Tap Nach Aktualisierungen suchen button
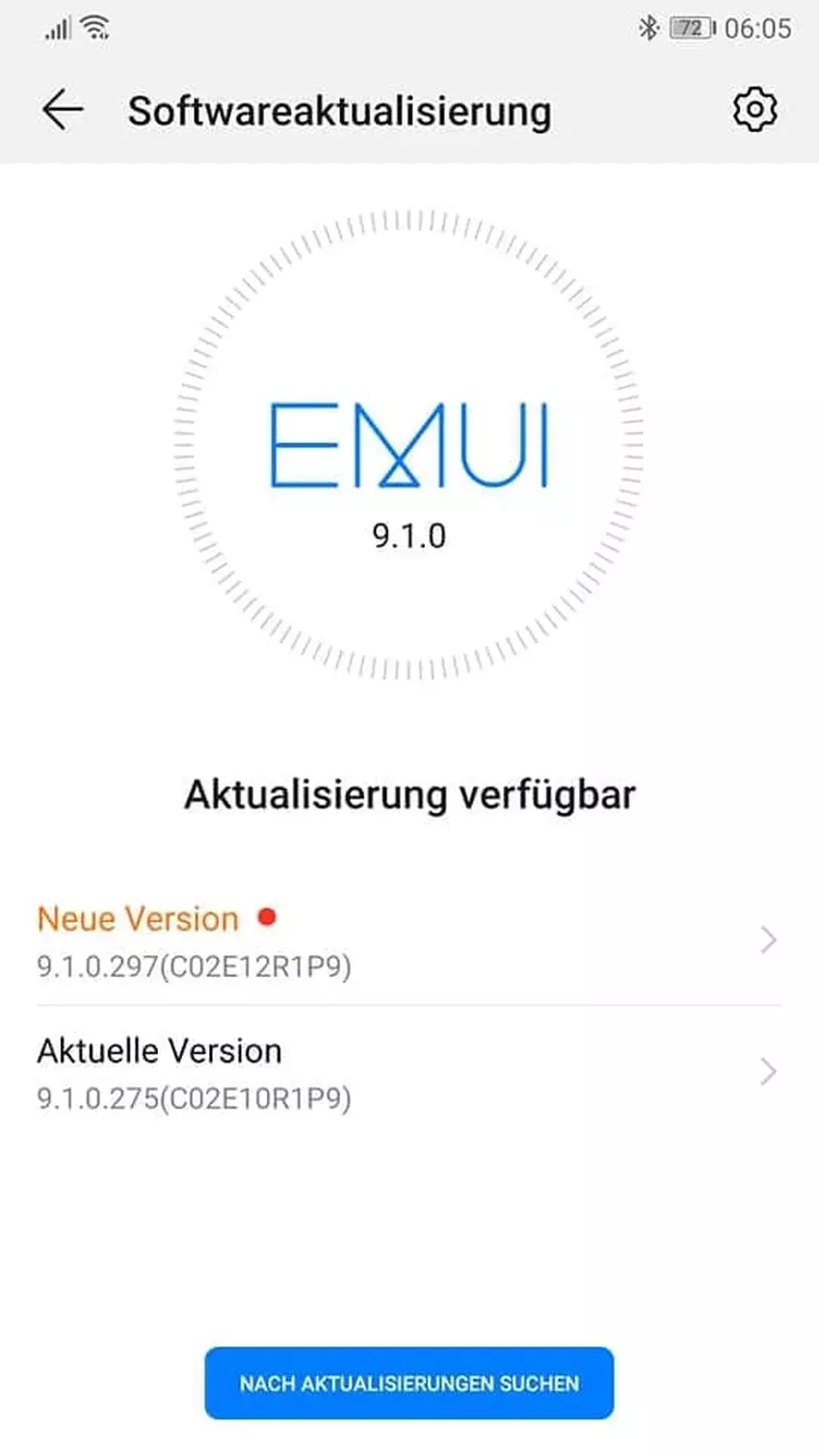Screen dimensions: 819x1456 (409, 1383)
